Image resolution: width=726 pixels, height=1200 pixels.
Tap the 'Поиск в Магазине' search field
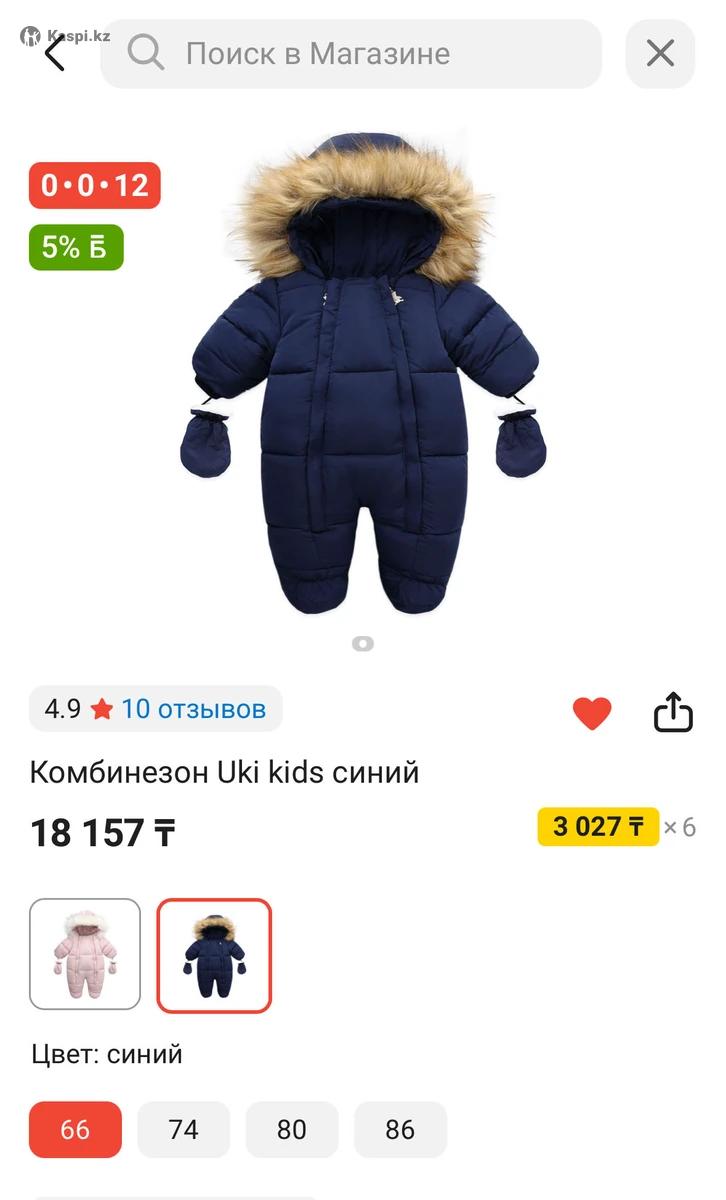tap(350, 53)
